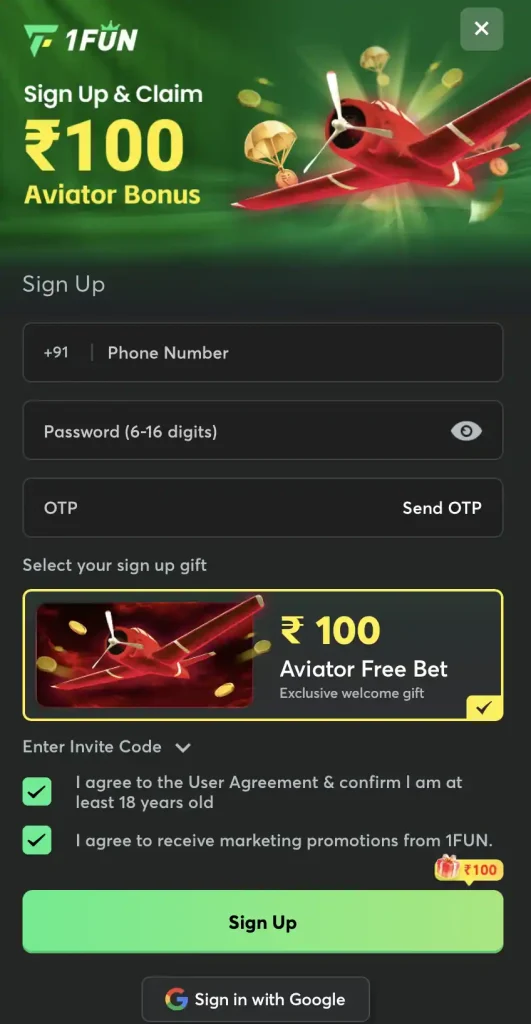
Task: Uncheck the marketing promotions consent box
Action: (37, 840)
